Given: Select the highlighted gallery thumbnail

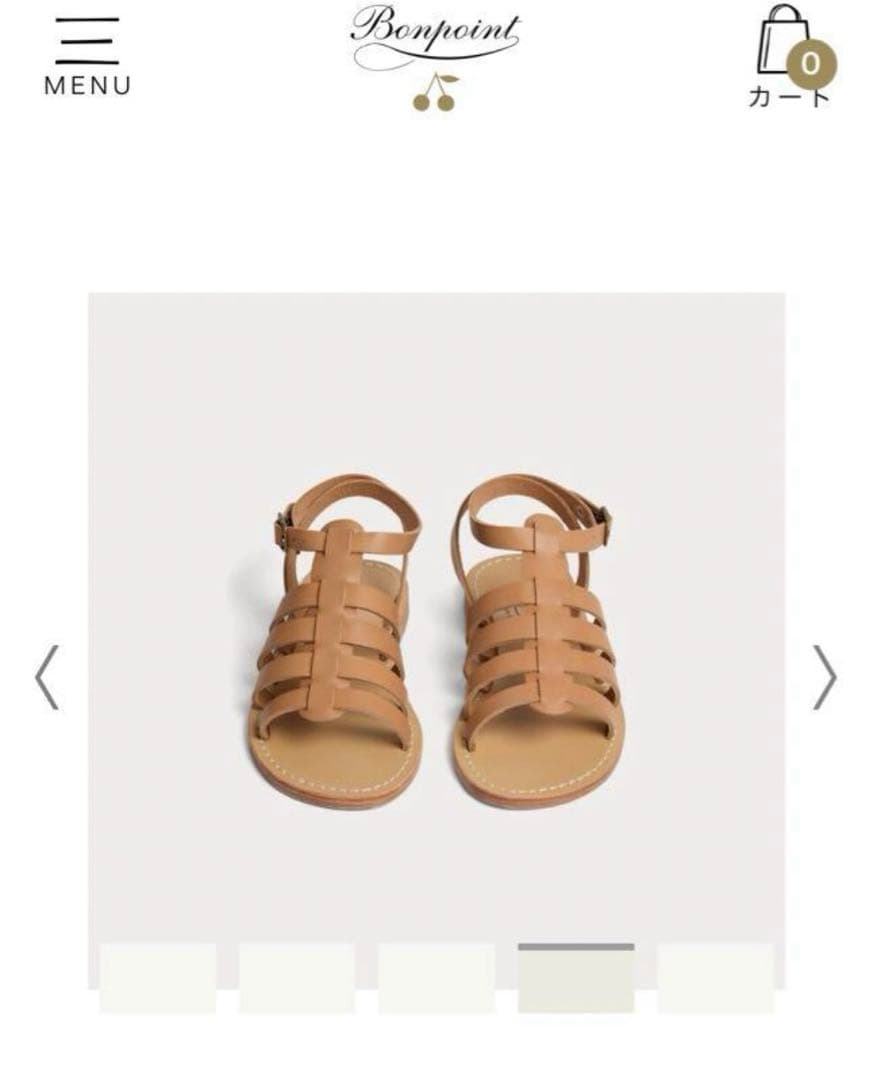Looking at the screenshot, I should click(575, 979).
